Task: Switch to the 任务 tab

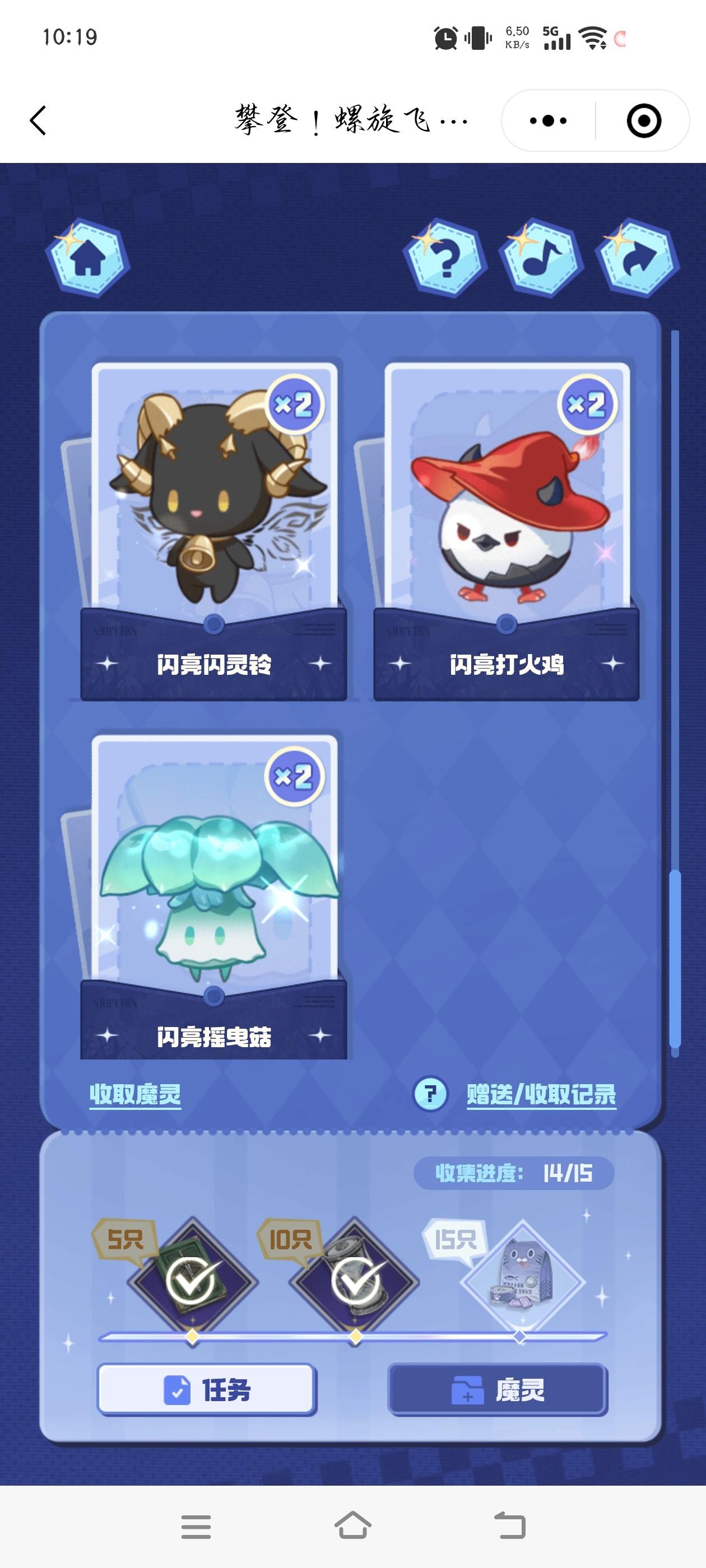Action: (207, 1390)
